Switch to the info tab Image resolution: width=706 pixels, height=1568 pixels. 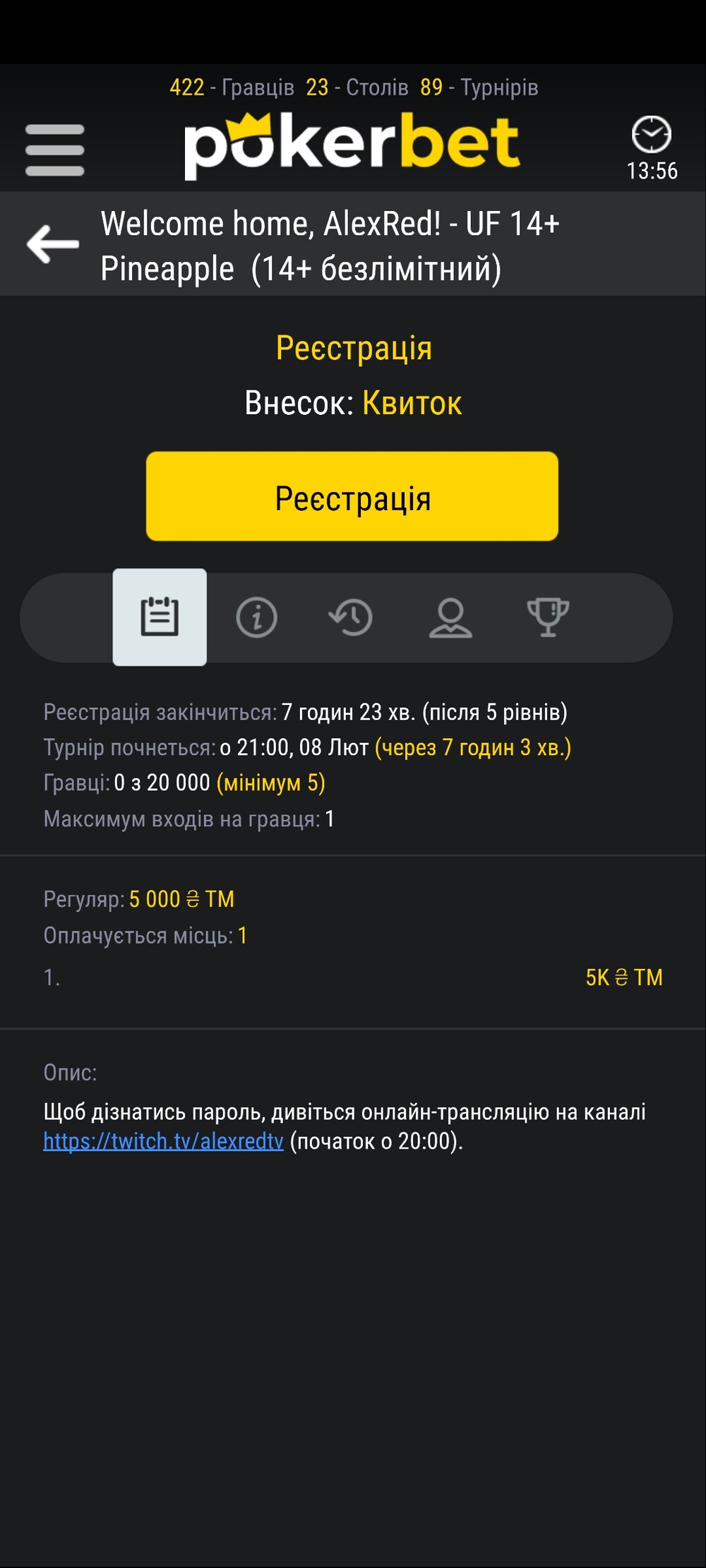click(x=256, y=617)
